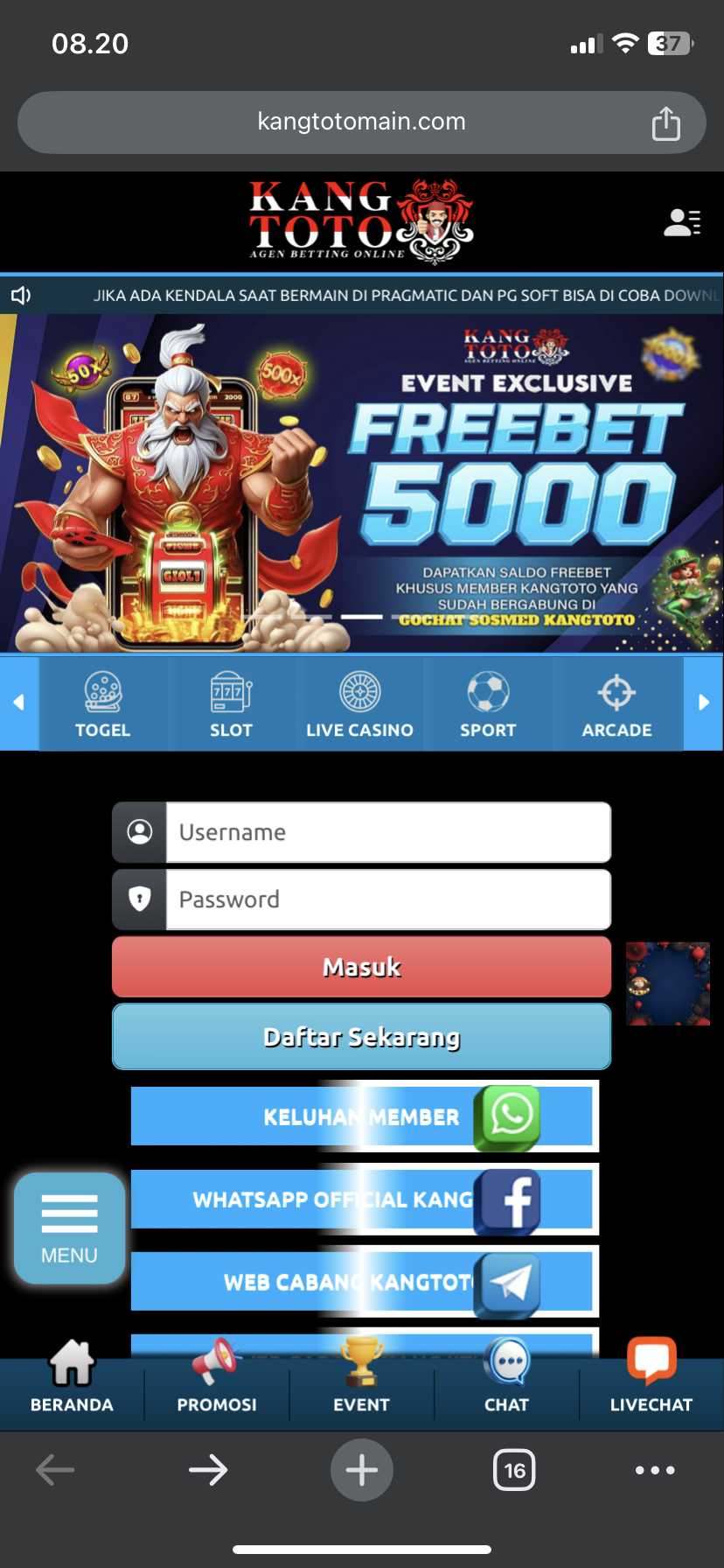The image size is (724, 1568).
Task: Select the Slot category
Action: [231, 703]
